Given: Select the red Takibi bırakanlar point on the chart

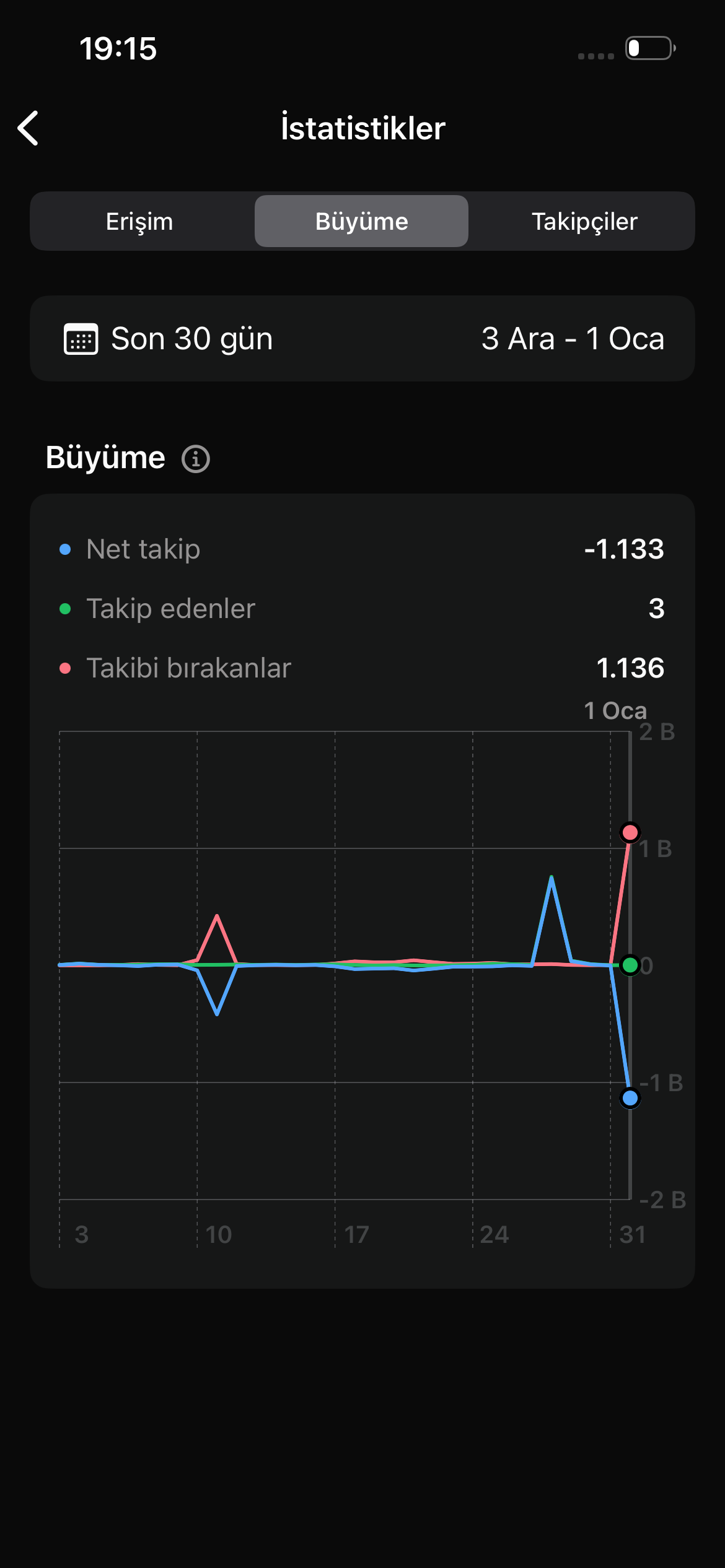Looking at the screenshot, I should pyautogui.click(x=630, y=832).
